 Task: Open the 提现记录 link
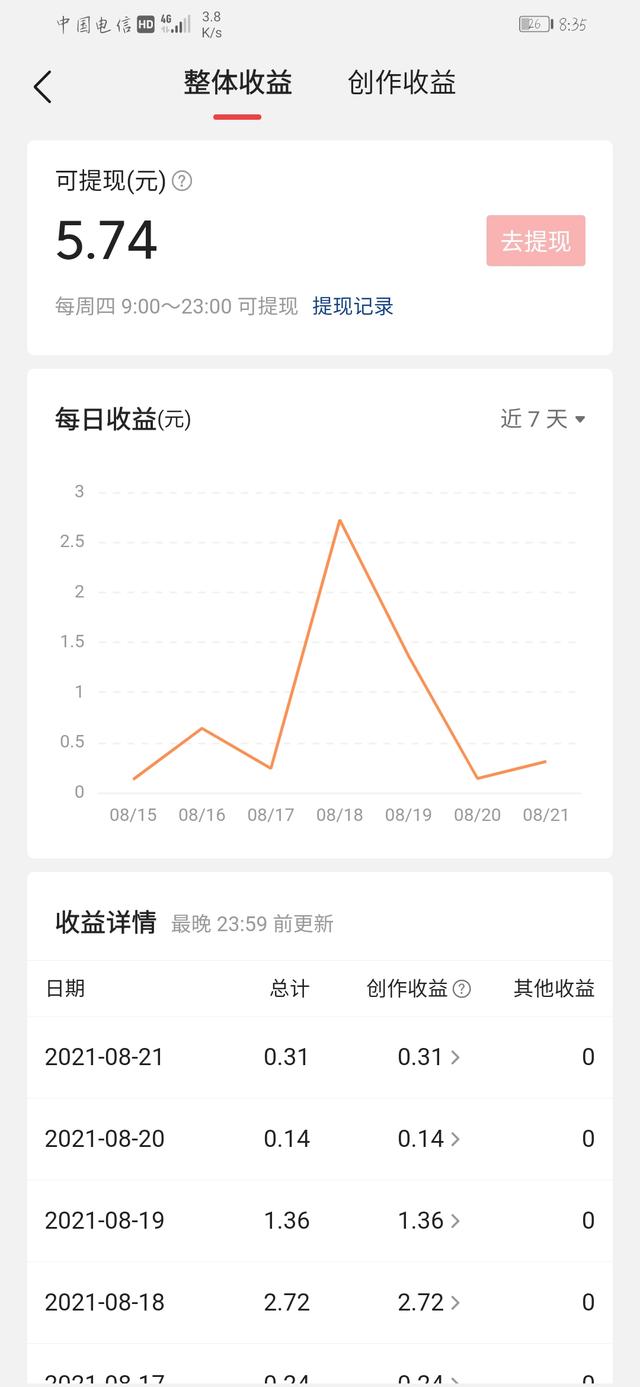[353, 307]
